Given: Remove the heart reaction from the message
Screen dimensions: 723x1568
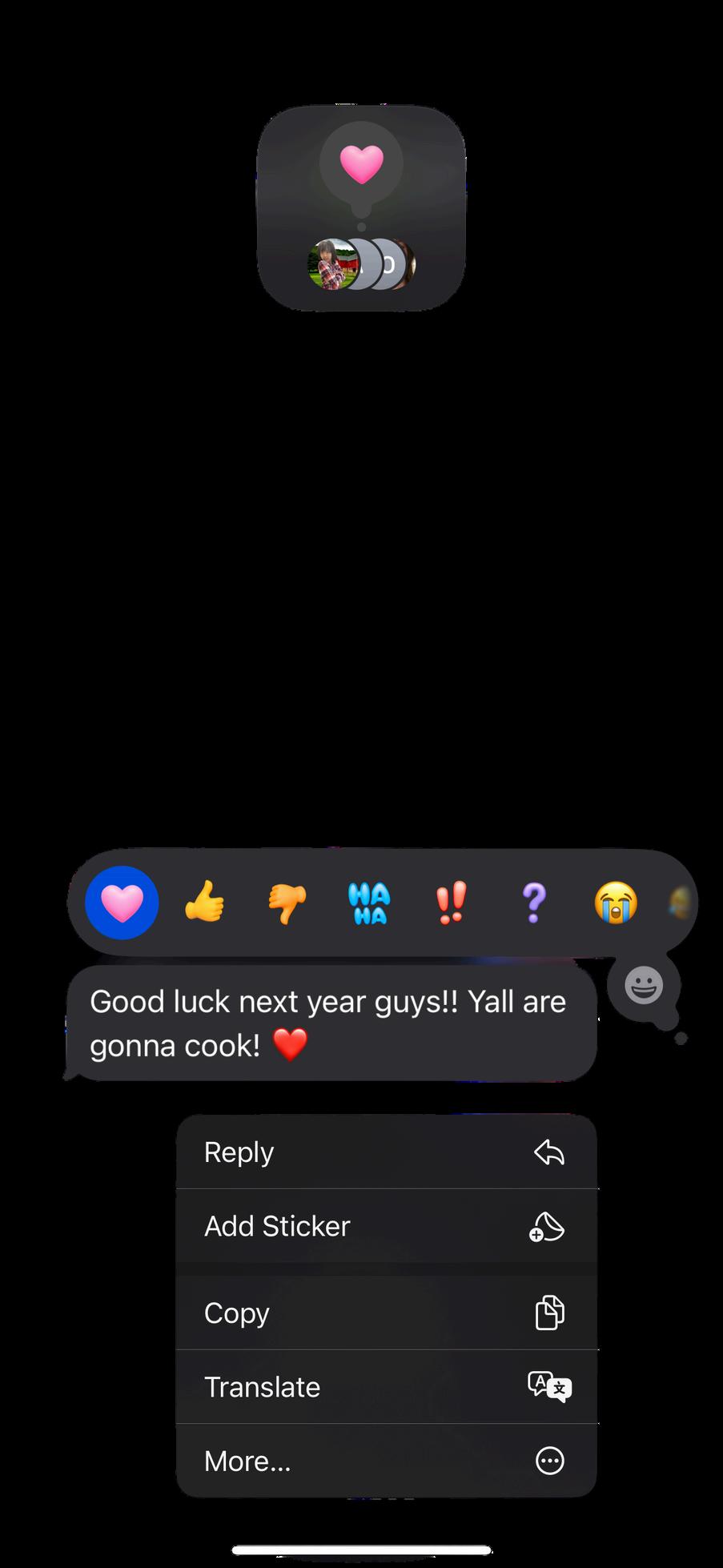Looking at the screenshot, I should pyautogui.click(x=122, y=903).
